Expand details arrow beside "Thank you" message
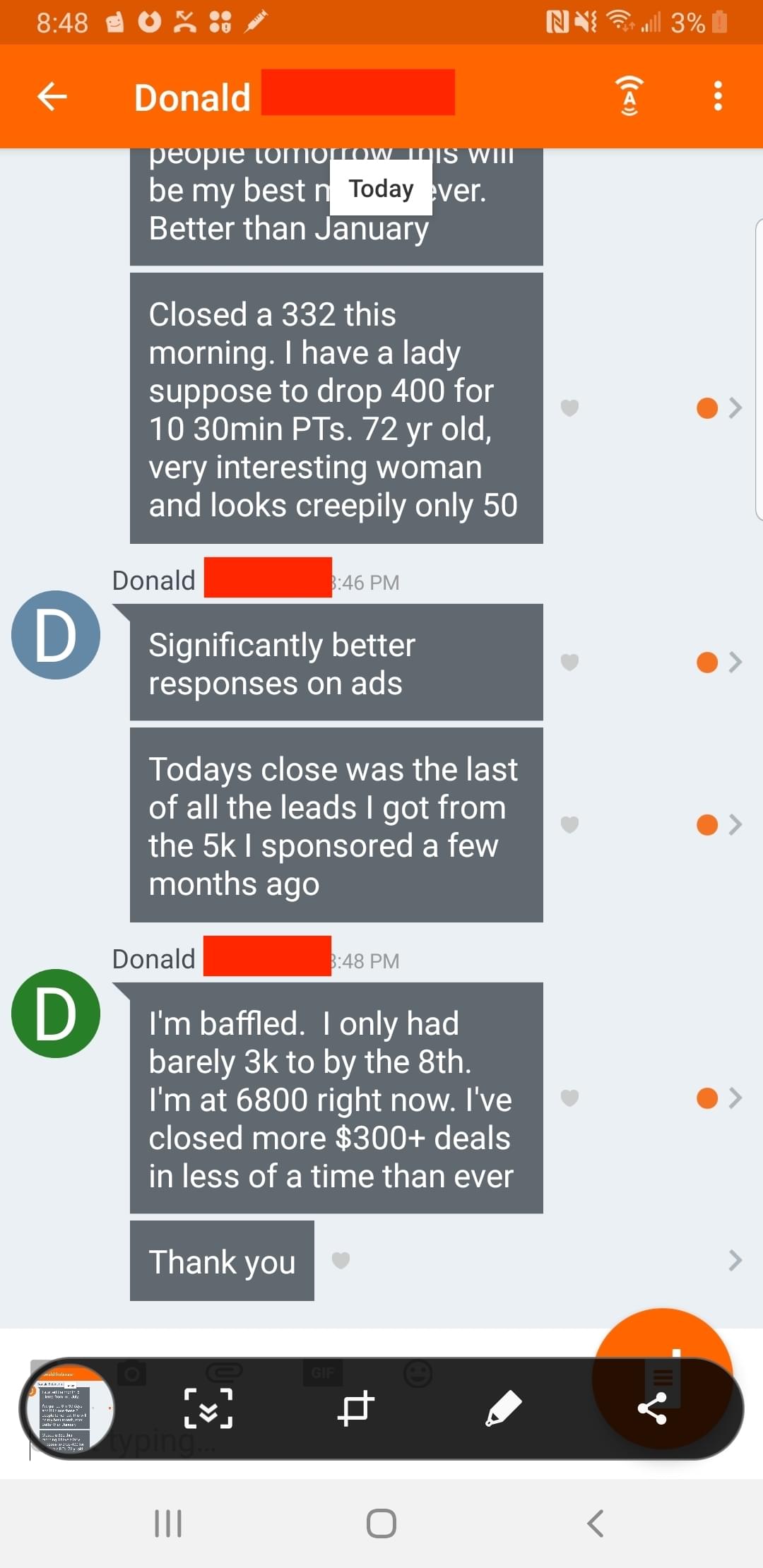This screenshot has height=1568, width=763. click(735, 1260)
